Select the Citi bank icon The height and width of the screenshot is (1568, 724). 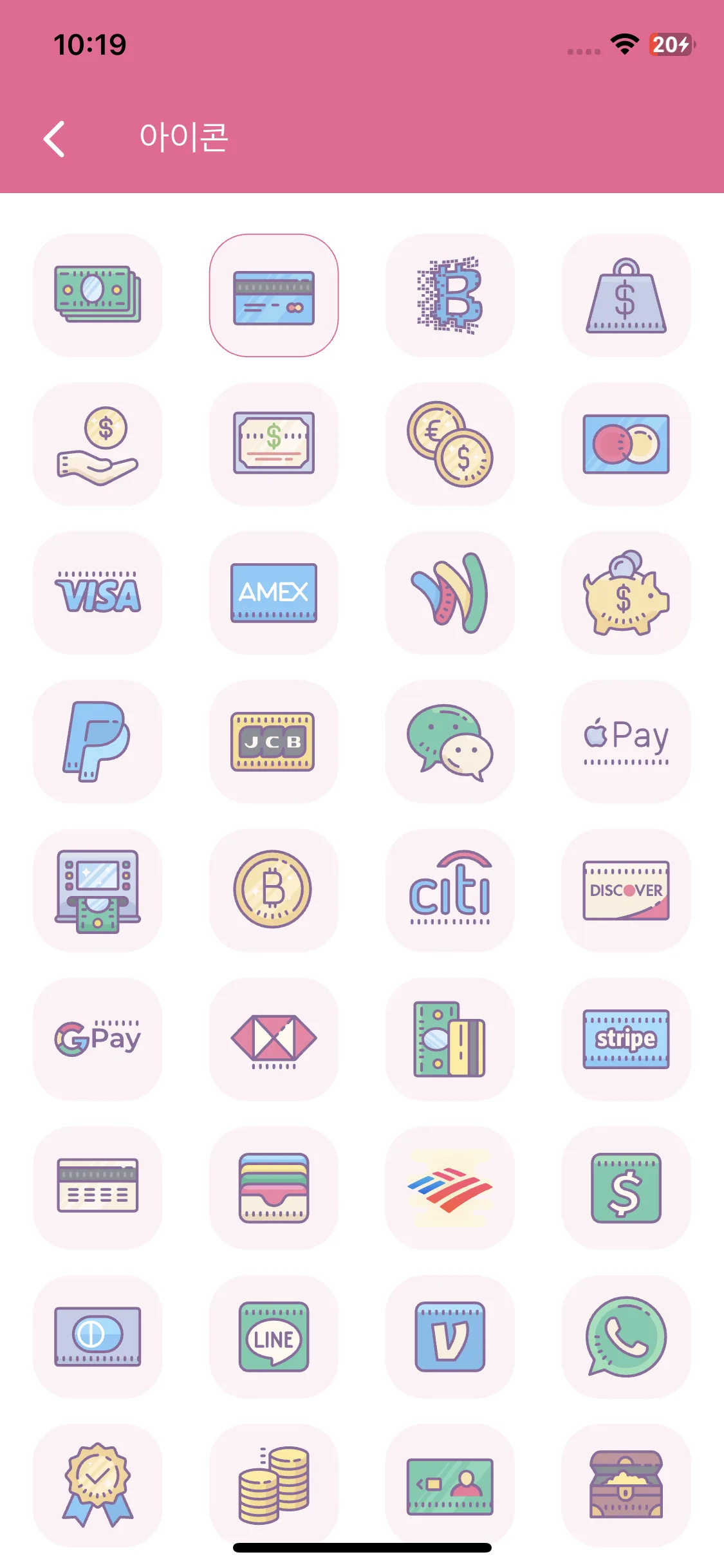[x=450, y=890]
